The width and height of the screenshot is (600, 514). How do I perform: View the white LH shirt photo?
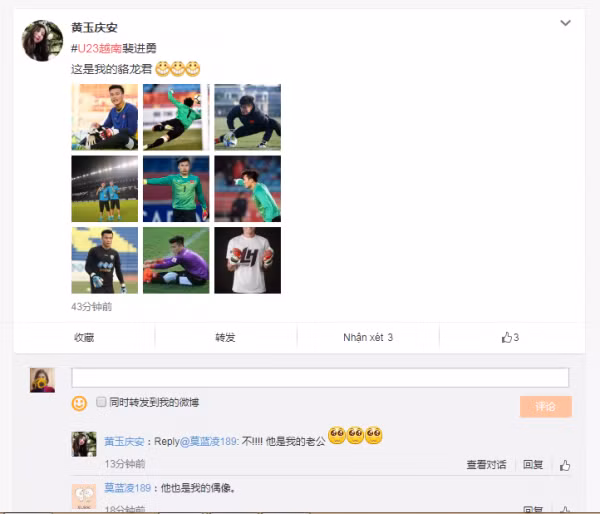(x=247, y=260)
